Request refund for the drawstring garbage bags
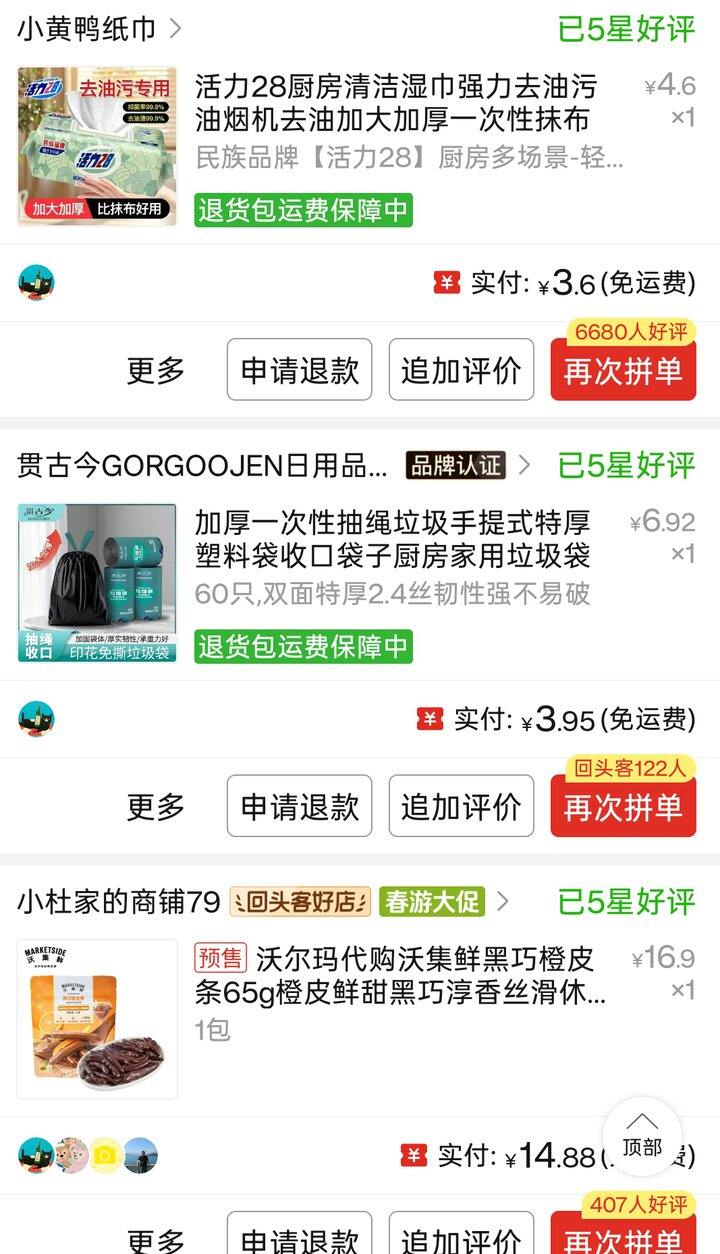Viewport: 720px width, 1254px height. click(299, 806)
